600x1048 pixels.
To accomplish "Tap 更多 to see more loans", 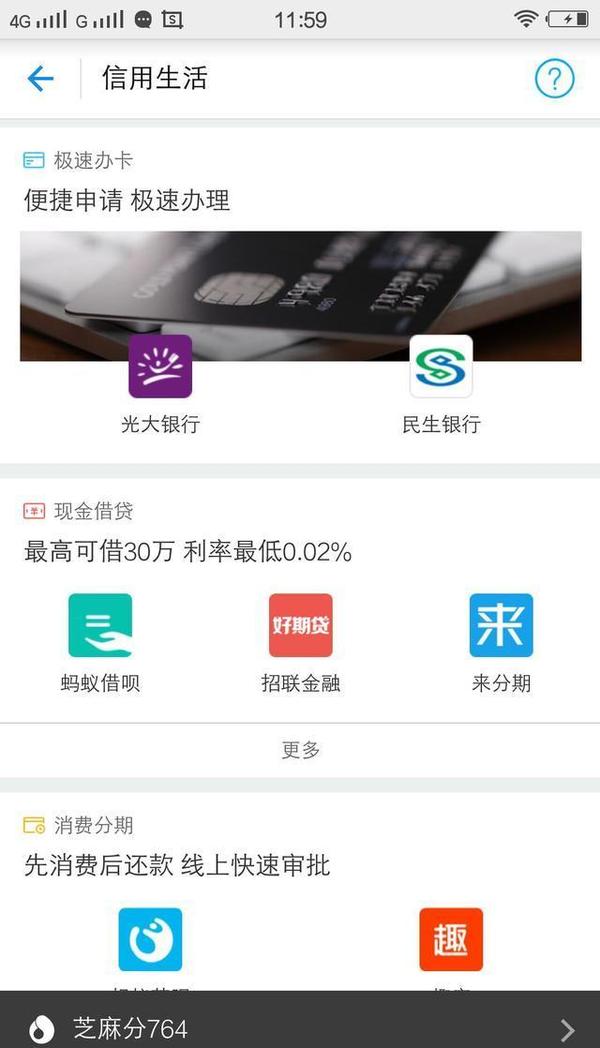I will [300, 750].
